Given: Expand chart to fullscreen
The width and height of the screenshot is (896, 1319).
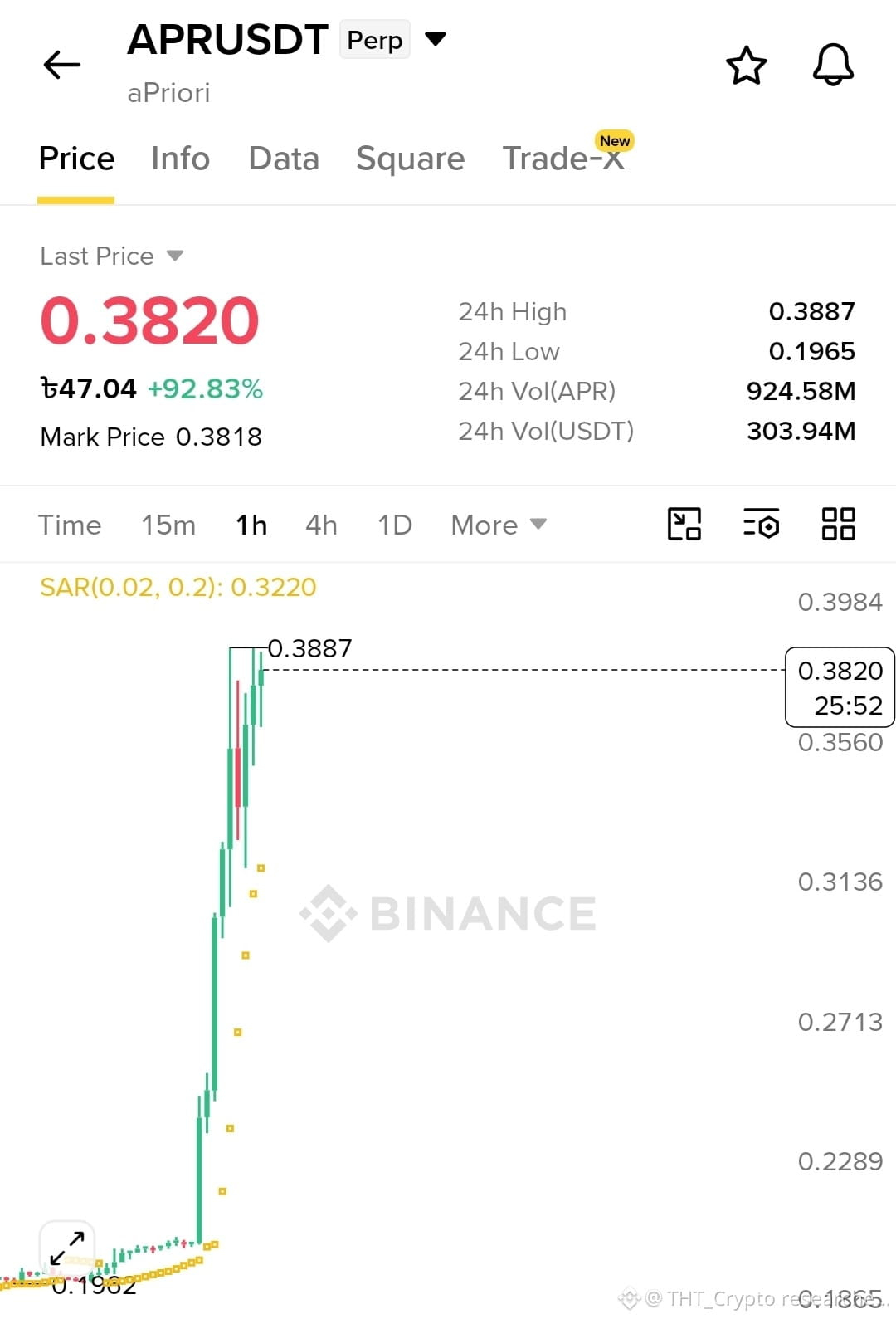Looking at the screenshot, I should 67,1248.
